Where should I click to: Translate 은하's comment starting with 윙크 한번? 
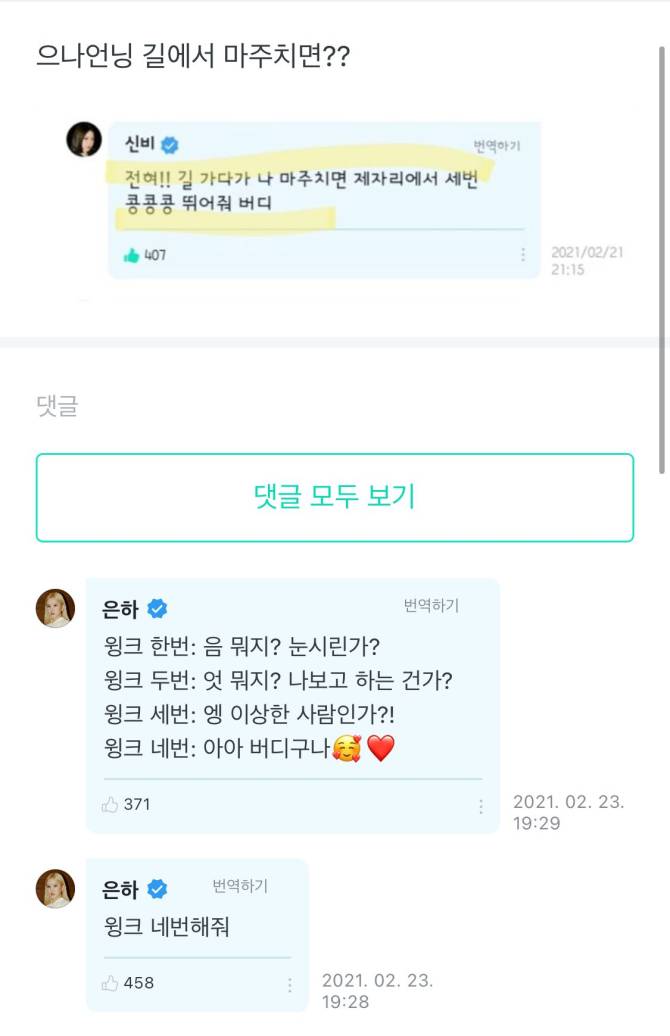pyautogui.click(x=431, y=606)
